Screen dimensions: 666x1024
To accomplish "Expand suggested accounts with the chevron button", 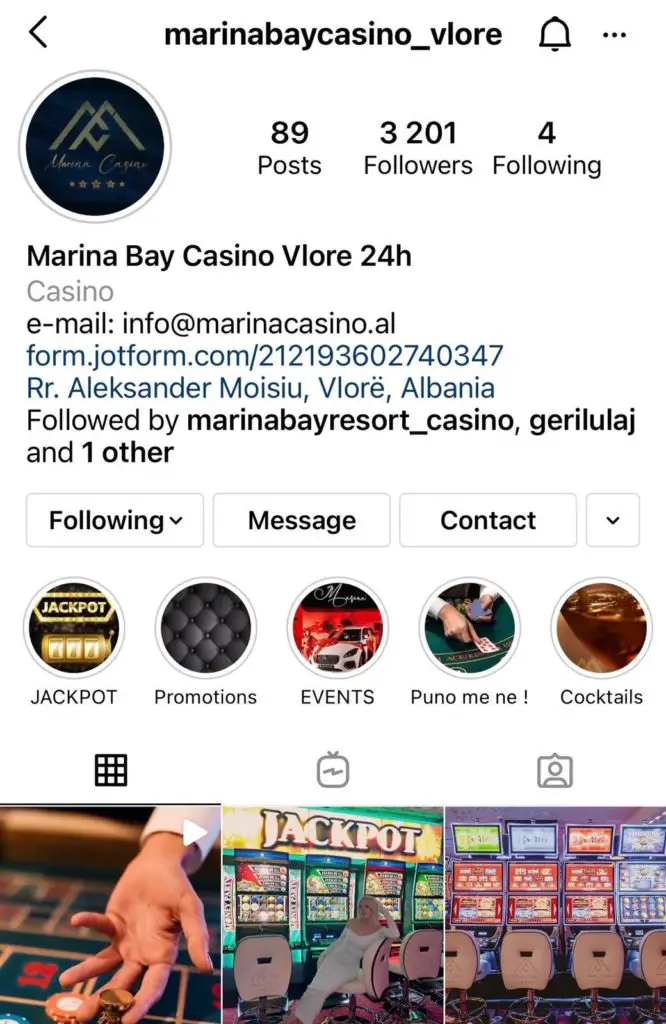I will pyautogui.click(x=613, y=520).
